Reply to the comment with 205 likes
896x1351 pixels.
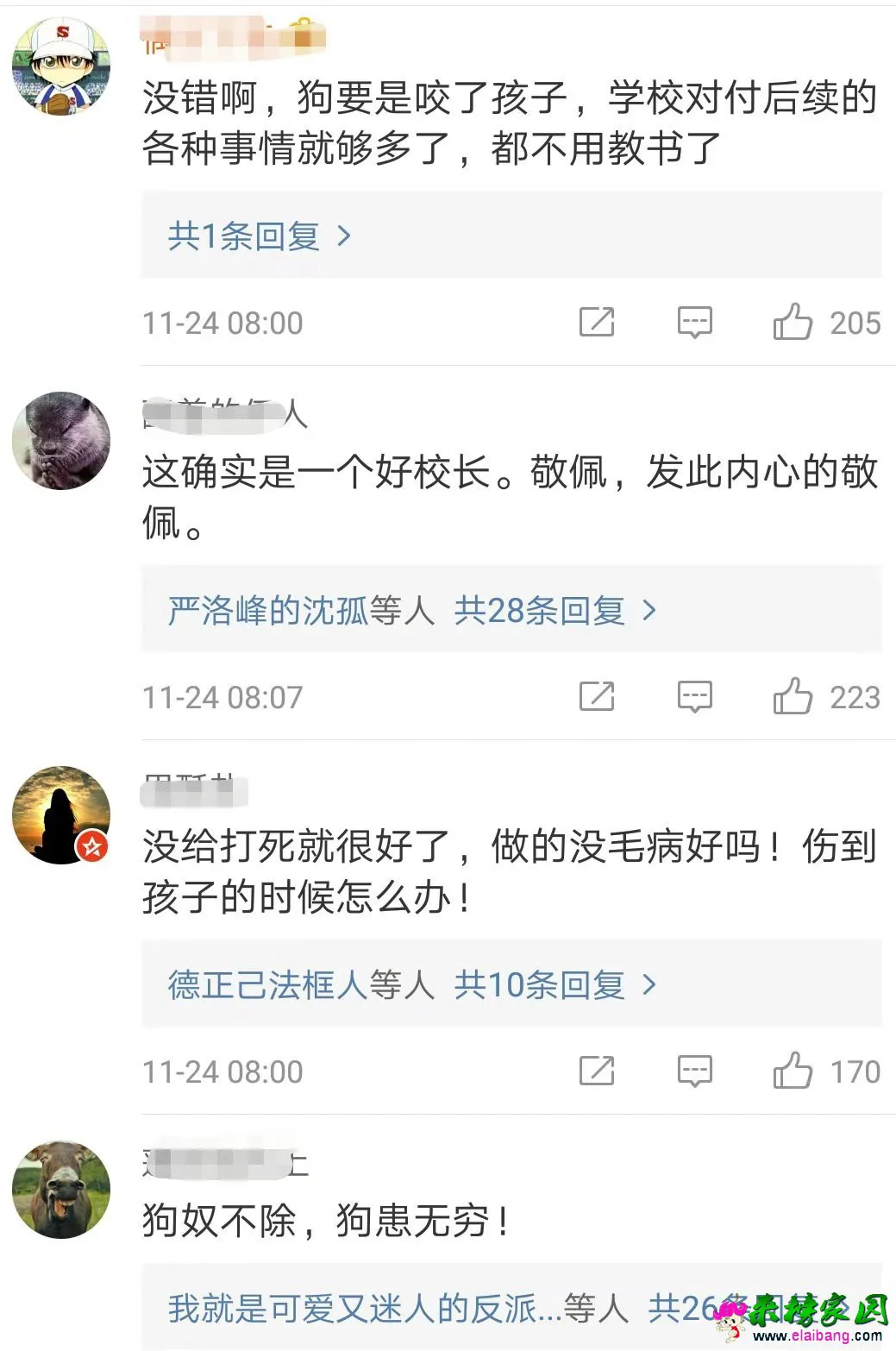point(694,323)
